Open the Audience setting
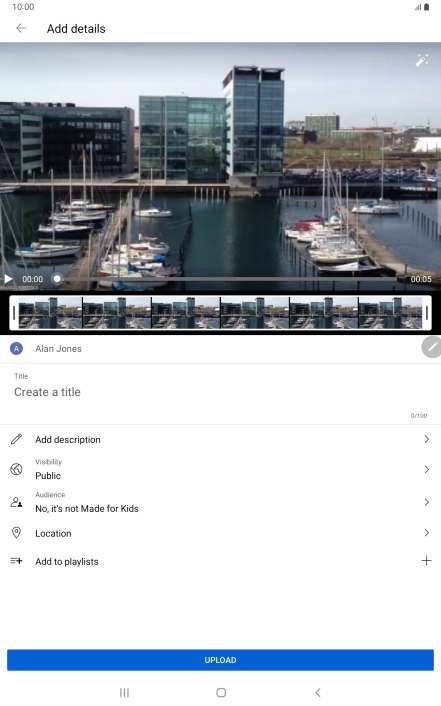 (220, 502)
